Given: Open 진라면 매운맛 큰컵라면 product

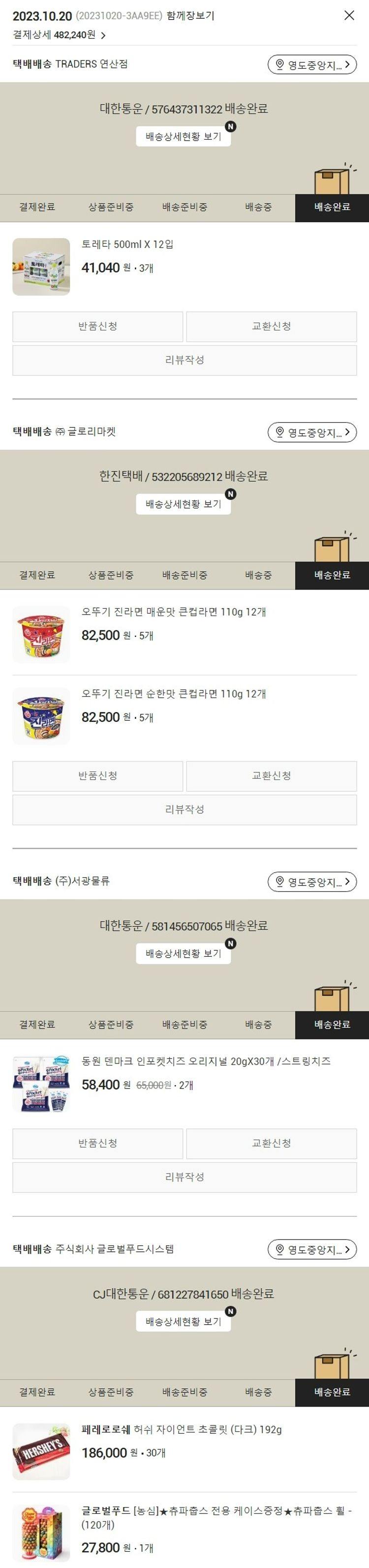Looking at the screenshot, I should click(174, 612).
